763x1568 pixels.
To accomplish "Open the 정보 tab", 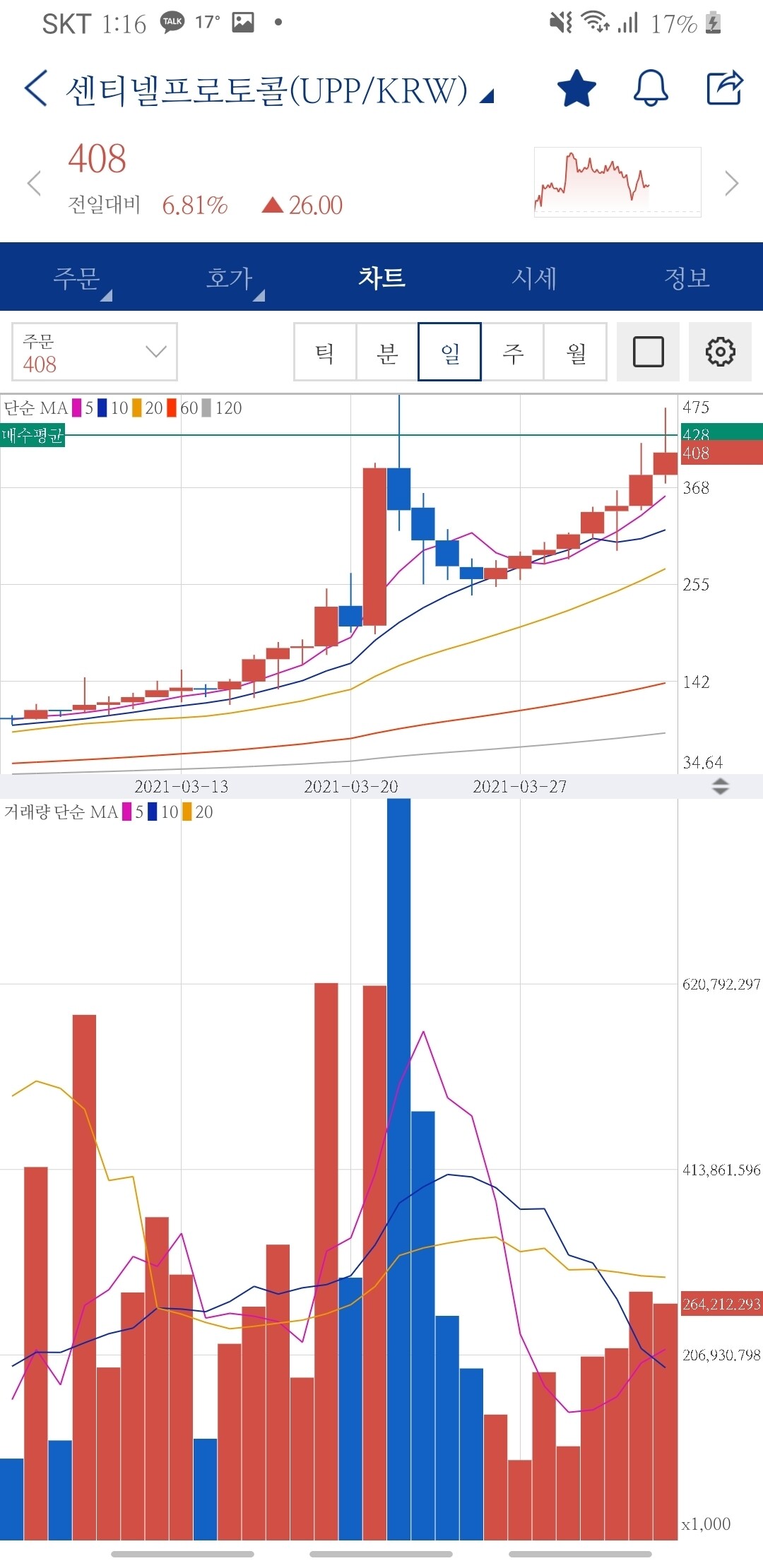I will tap(687, 278).
